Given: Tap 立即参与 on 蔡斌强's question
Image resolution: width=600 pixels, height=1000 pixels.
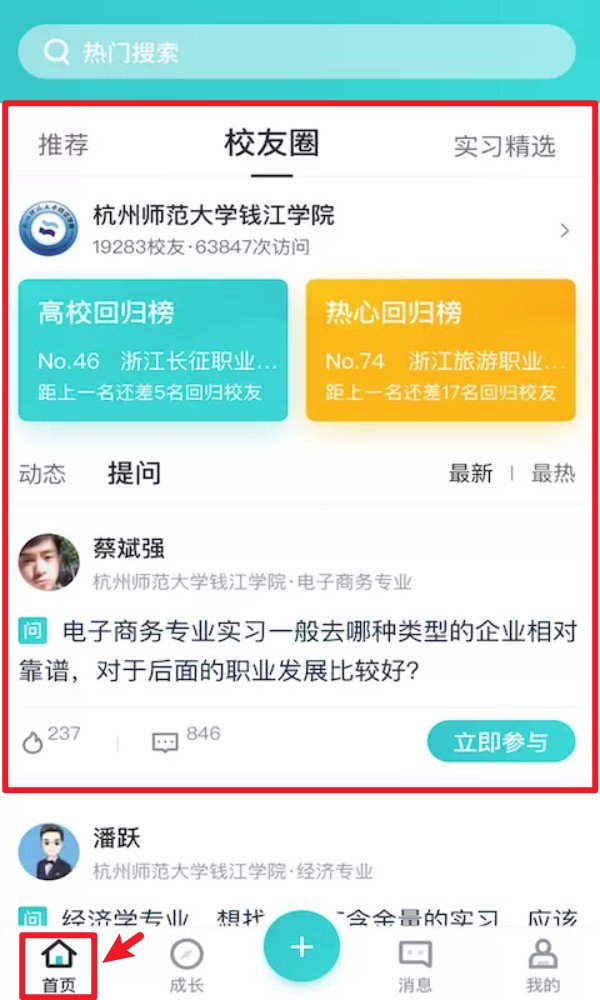Looking at the screenshot, I should click(x=501, y=742).
